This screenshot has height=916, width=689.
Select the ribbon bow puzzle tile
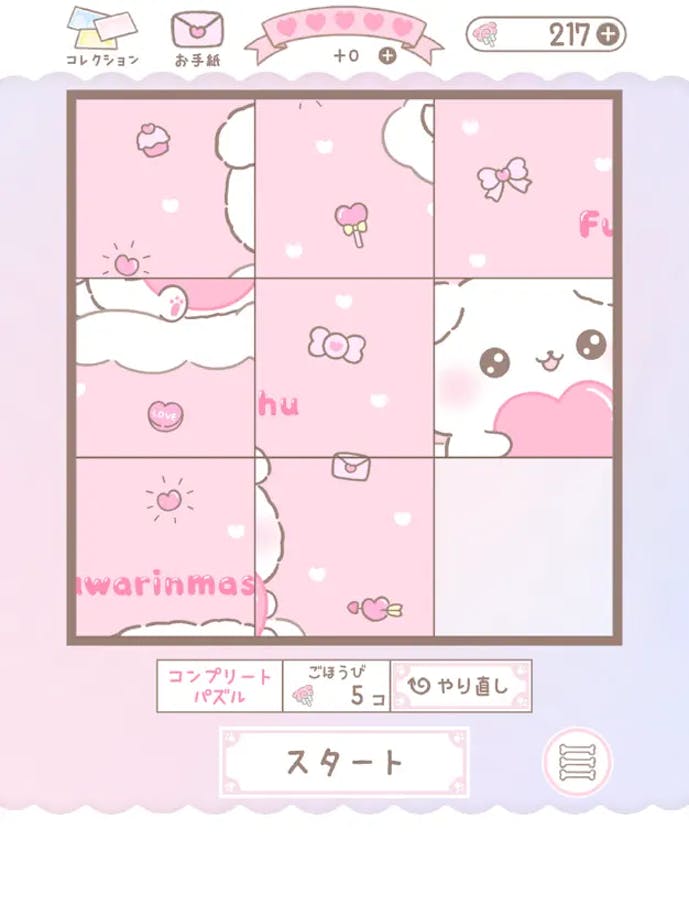(x=523, y=187)
